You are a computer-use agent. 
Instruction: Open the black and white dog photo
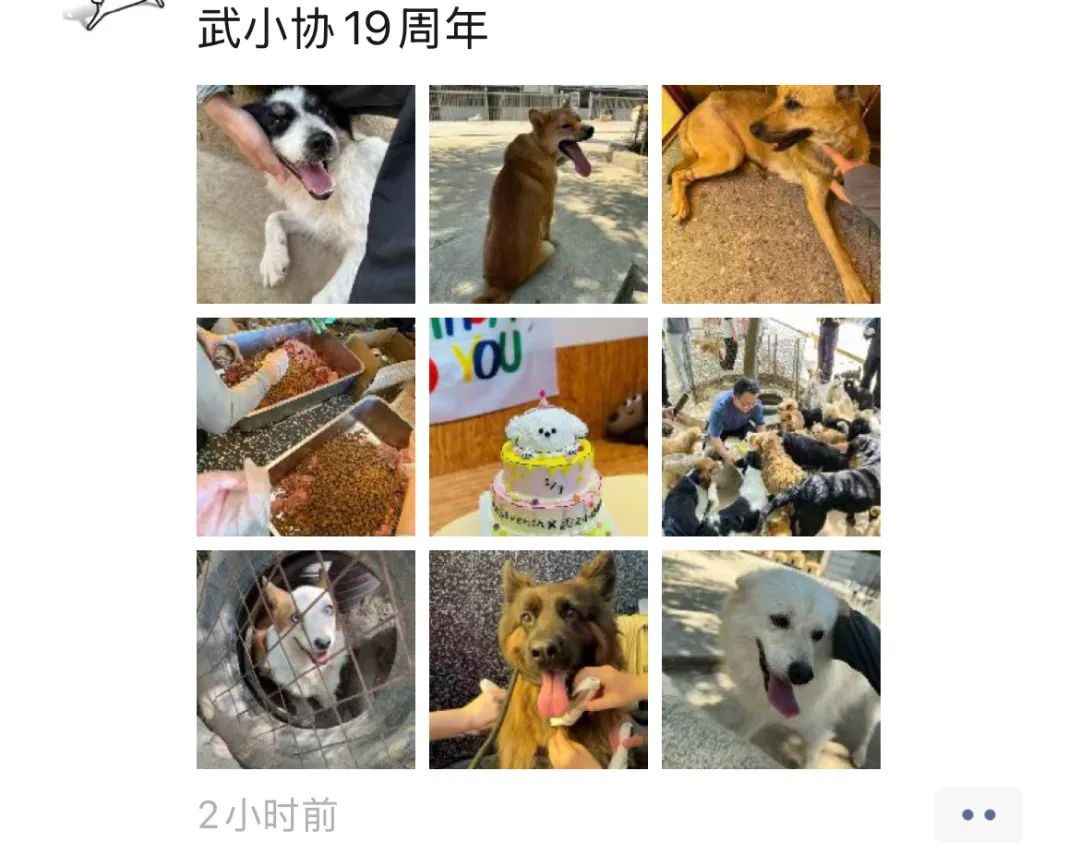[305, 194]
